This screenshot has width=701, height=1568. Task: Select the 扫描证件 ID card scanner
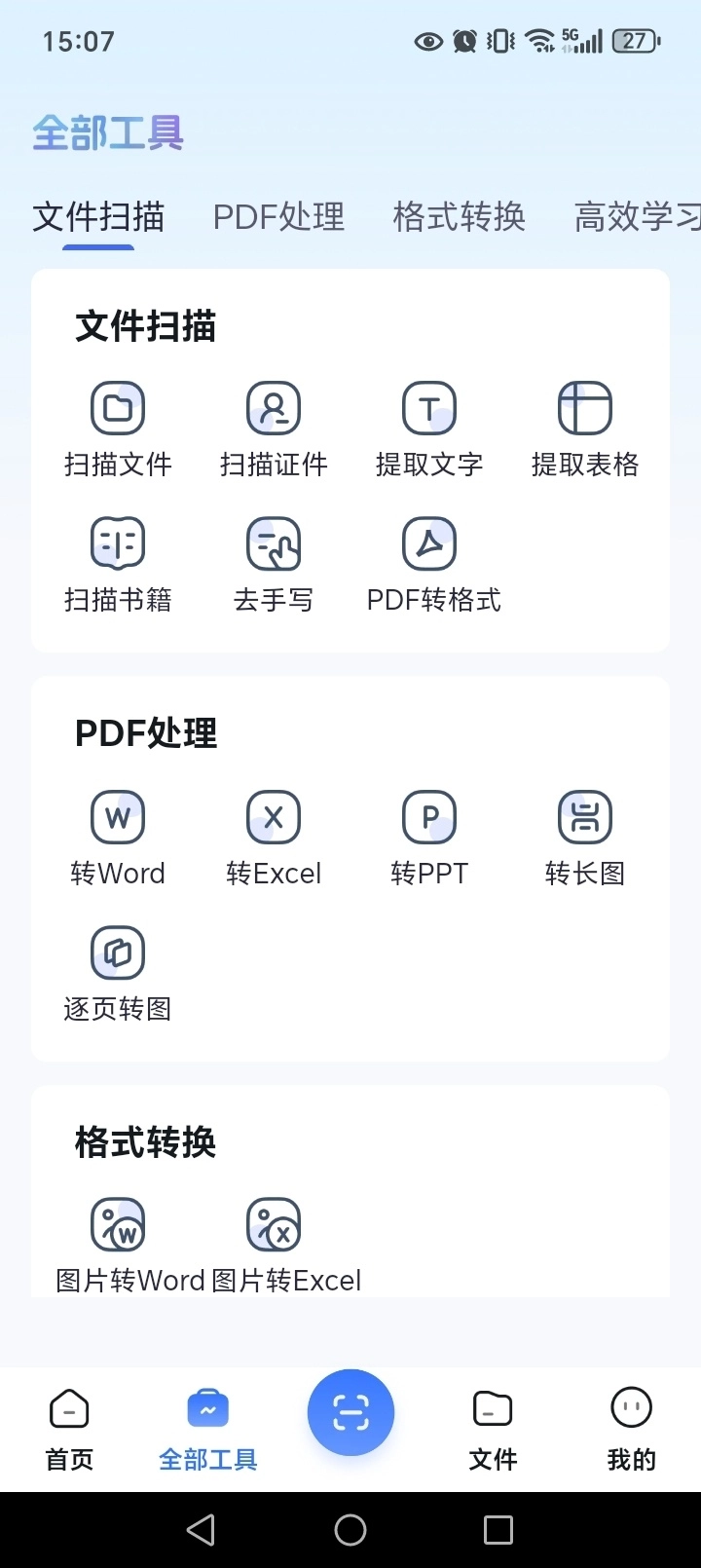point(274,427)
